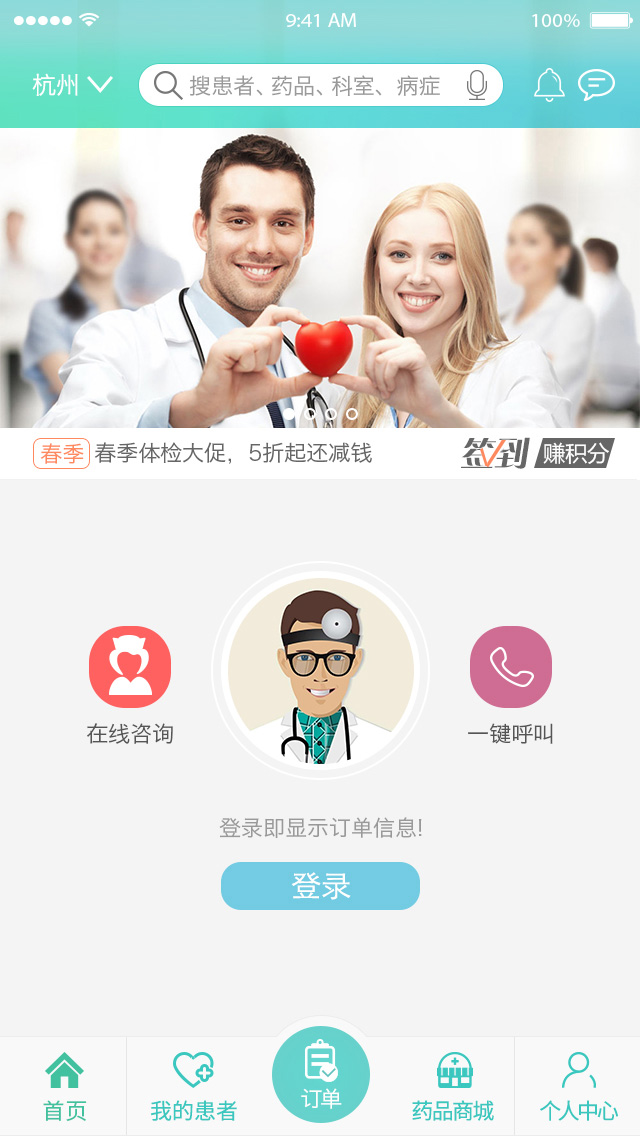The image size is (640, 1136).
Task: Open the messages chat bubble icon
Action: 596,85
